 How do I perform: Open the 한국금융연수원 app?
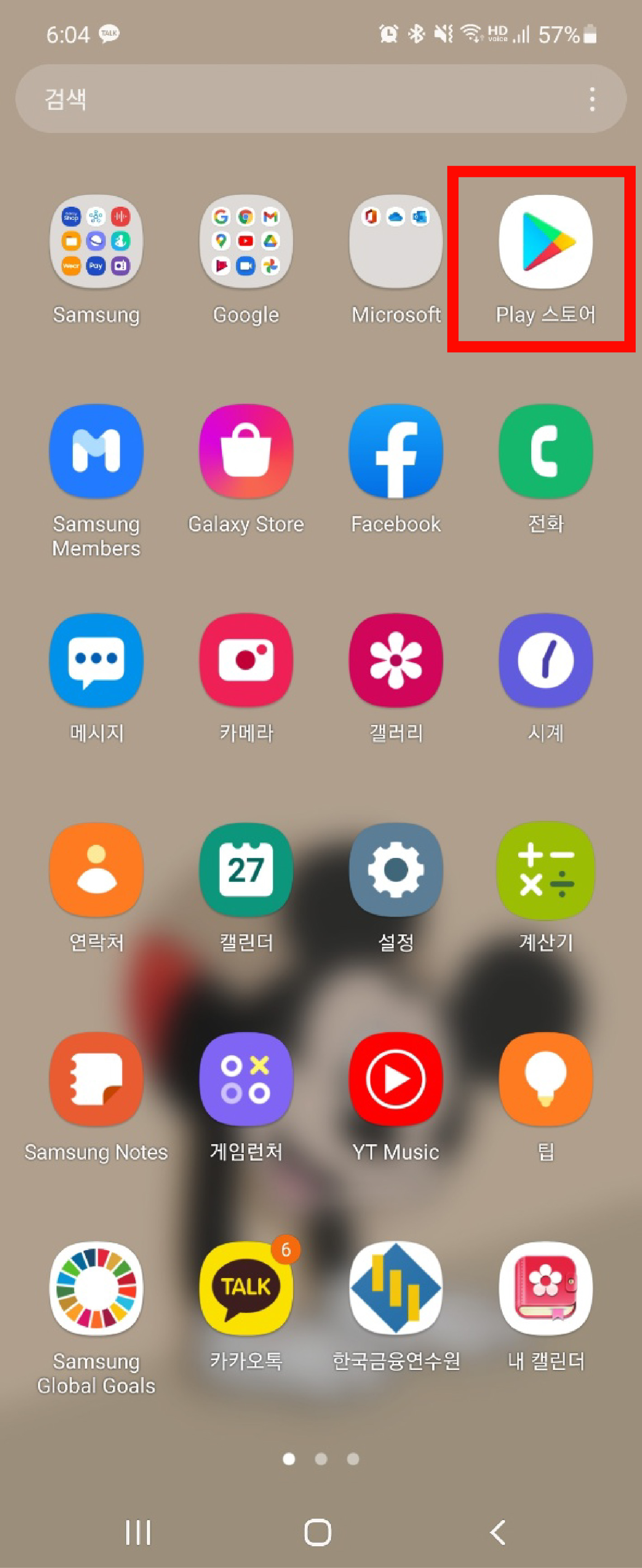coord(396,1289)
